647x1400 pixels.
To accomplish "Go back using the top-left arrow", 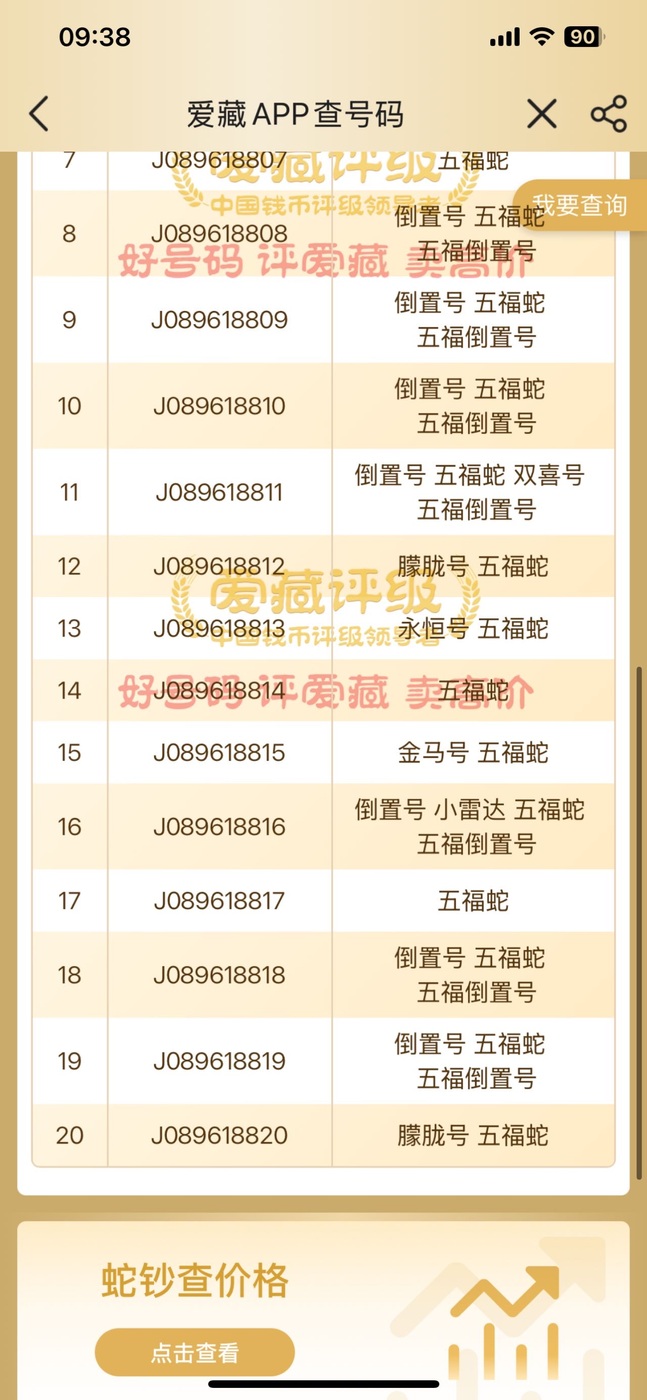I will pyautogui.click(x=39, y=114).
